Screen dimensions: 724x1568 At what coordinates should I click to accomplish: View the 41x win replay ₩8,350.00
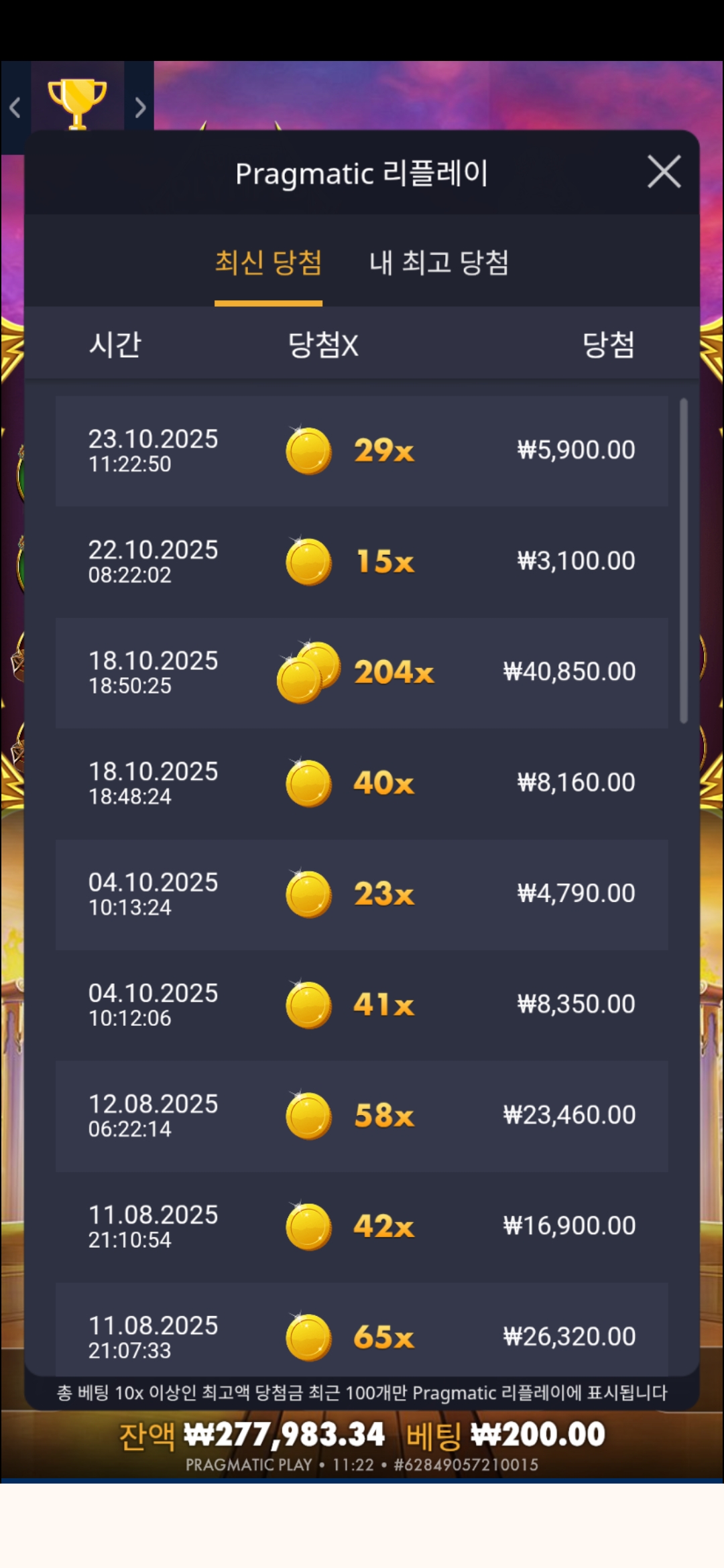(x=361, y=1004)
